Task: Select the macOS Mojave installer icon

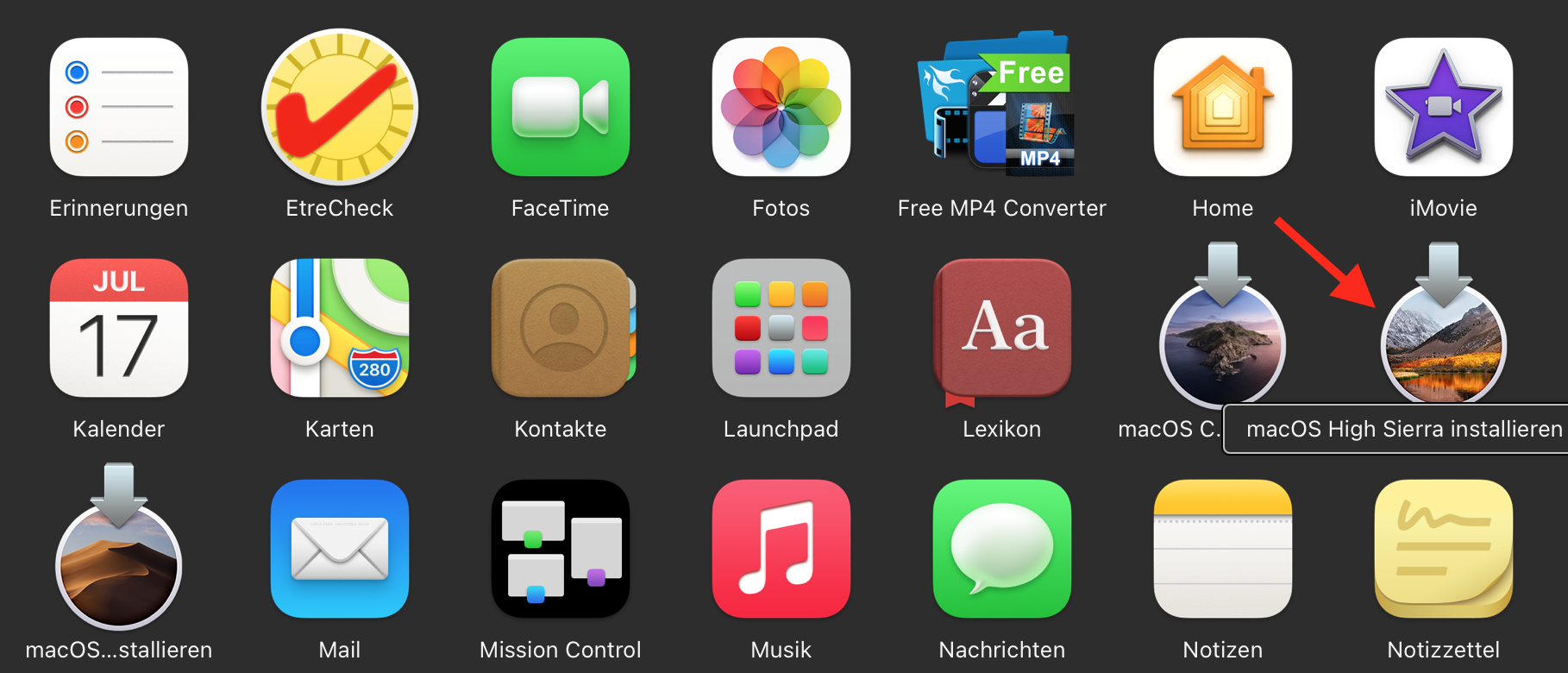Action: point(119,547)
